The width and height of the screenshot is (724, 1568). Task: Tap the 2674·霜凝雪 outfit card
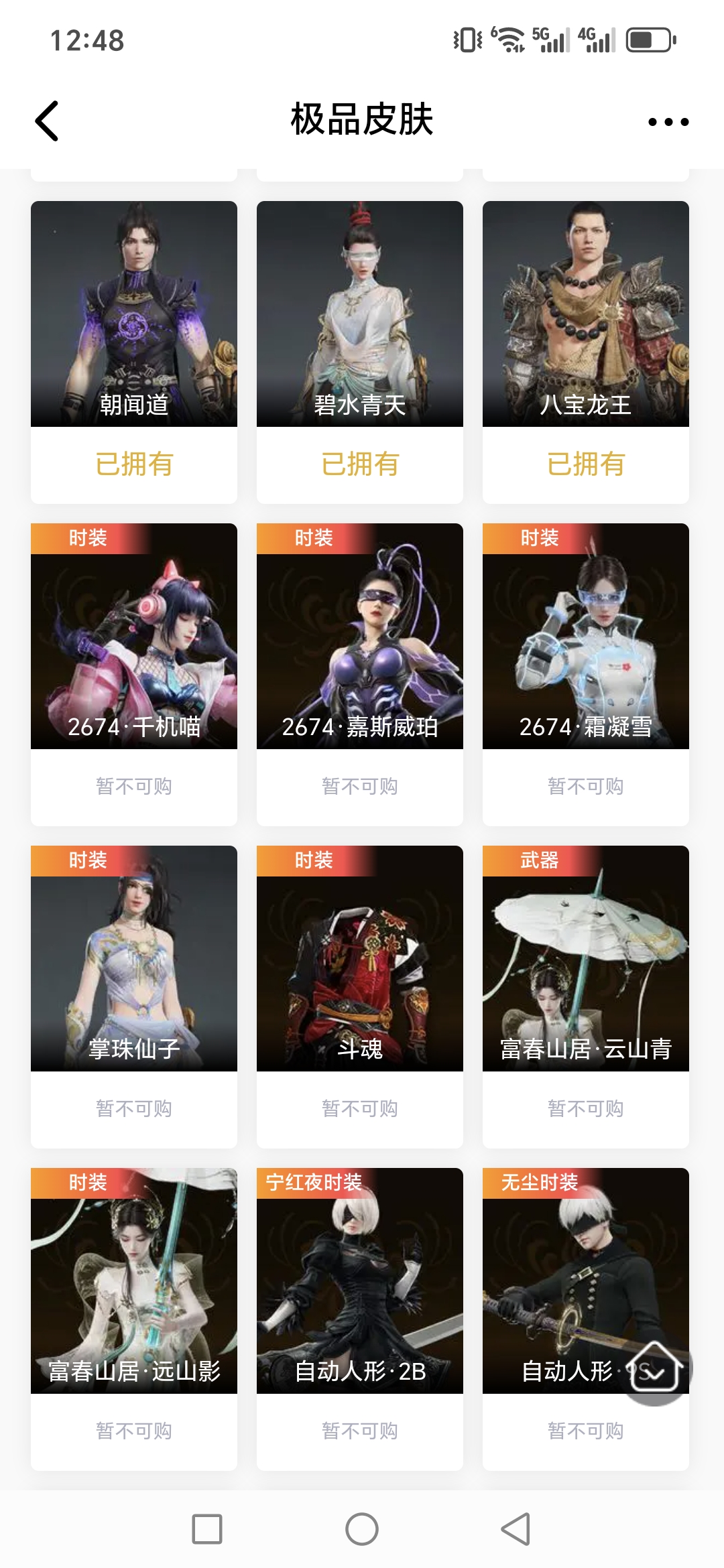click(586, 637)
